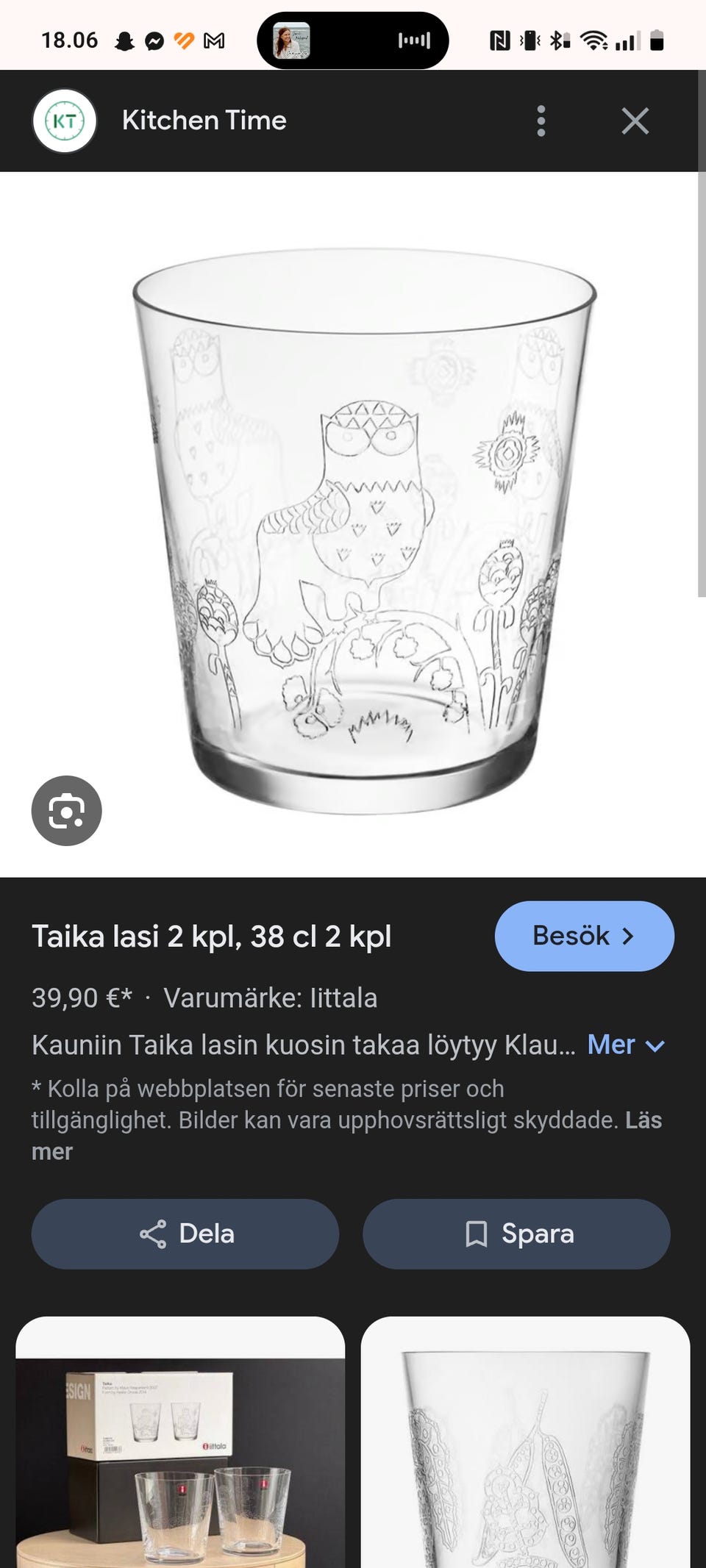
Task: Tap the Kitchen Time KT logo
Action: (65, 120)
